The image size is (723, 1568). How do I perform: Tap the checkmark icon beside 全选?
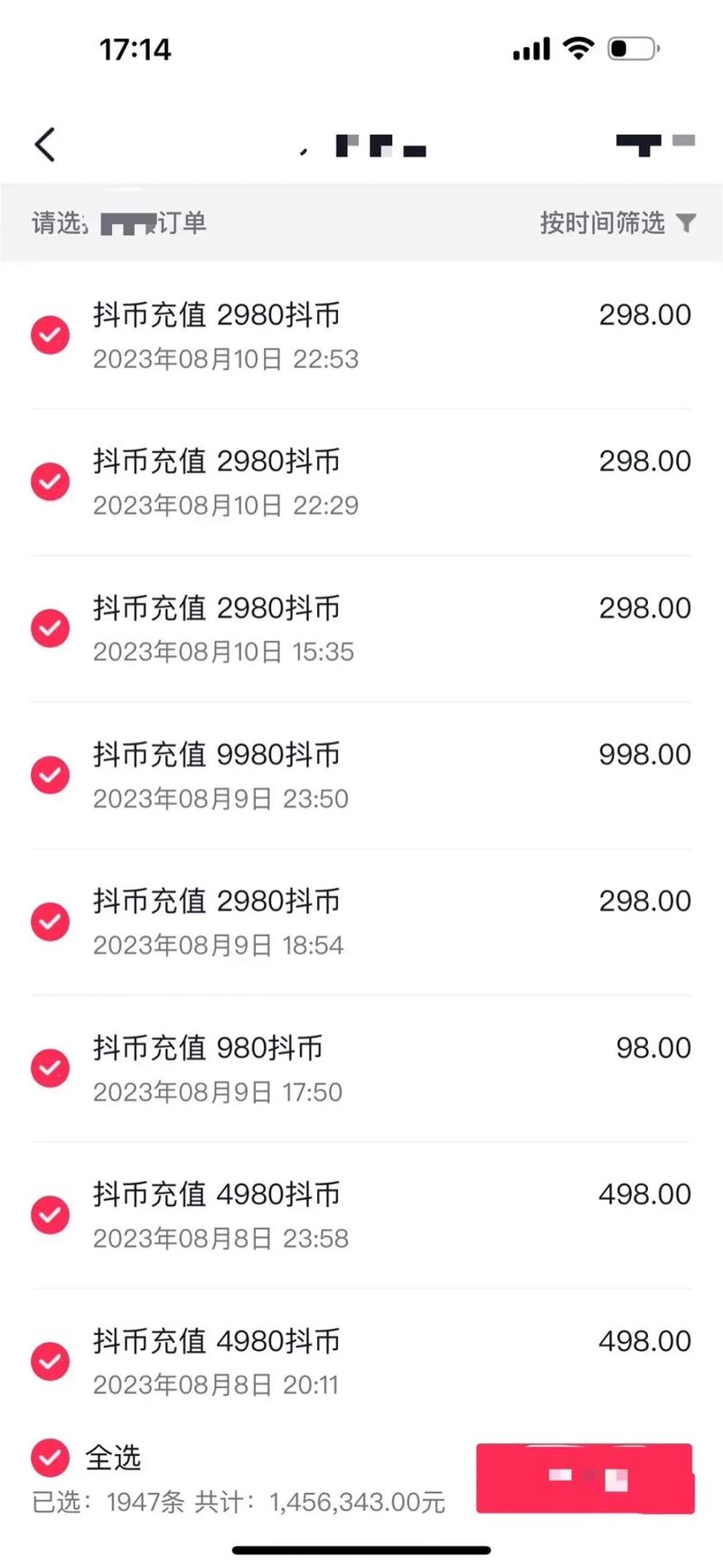[50, 1458]
